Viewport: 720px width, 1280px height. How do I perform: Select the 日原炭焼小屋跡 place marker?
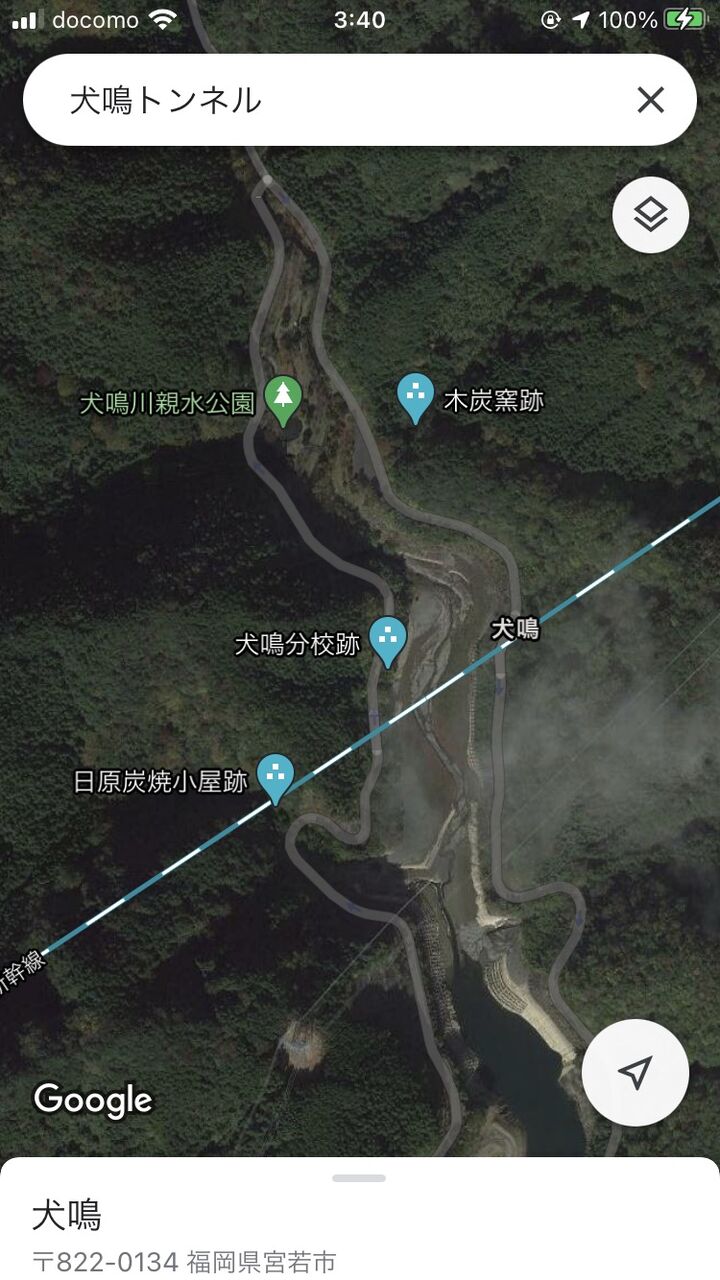[276, 776]
